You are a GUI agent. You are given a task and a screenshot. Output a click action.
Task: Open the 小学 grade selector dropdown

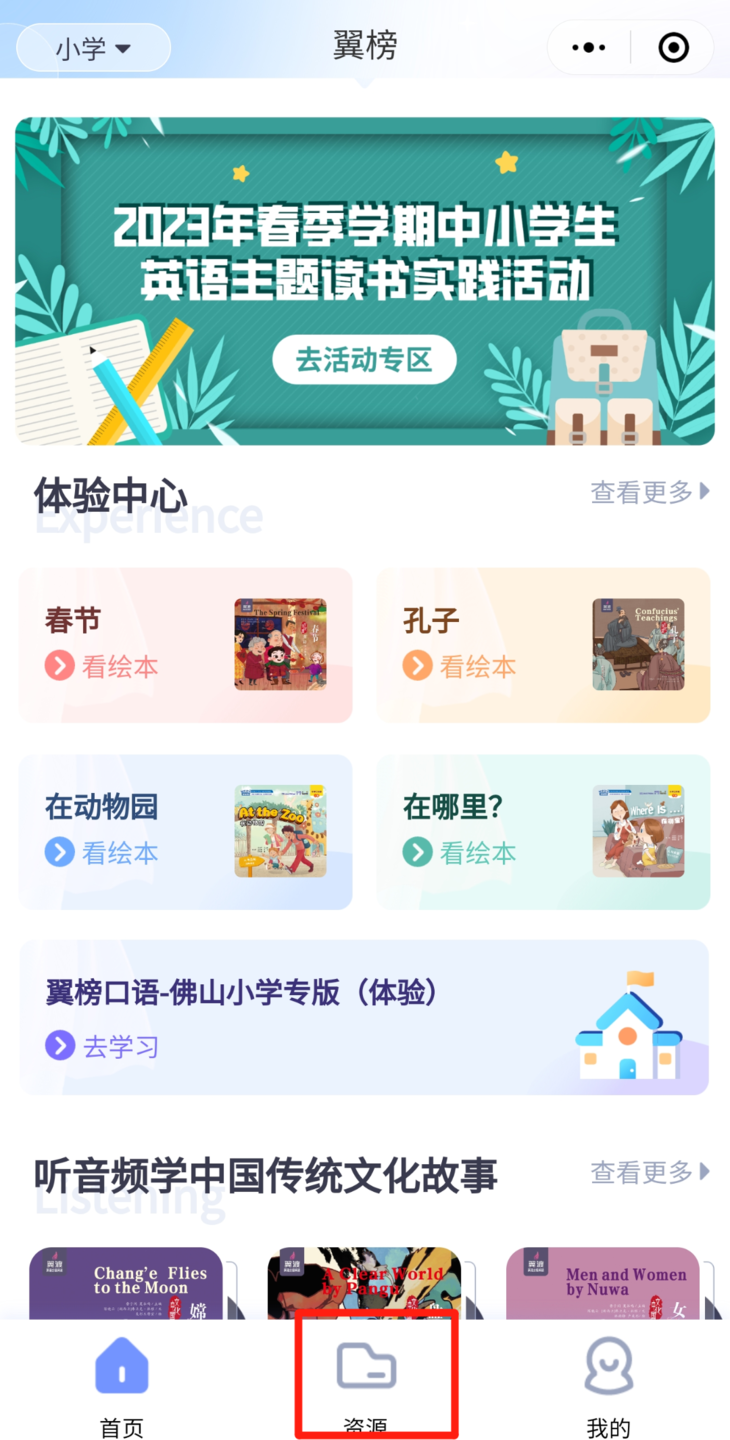pyautogui.click(x=92, y=47)
